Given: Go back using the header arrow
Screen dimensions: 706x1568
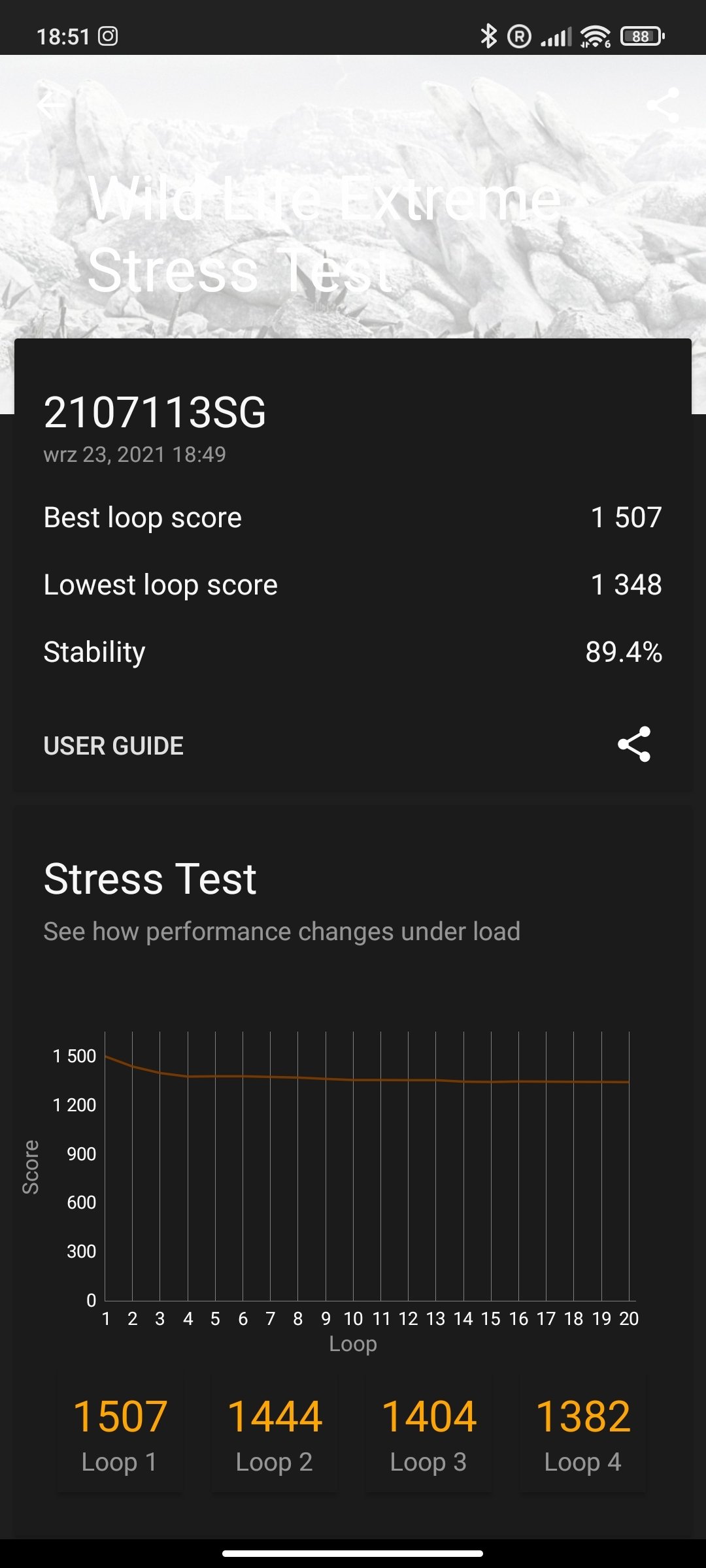Looking at the screenshot, I should (x=52, y=105).
